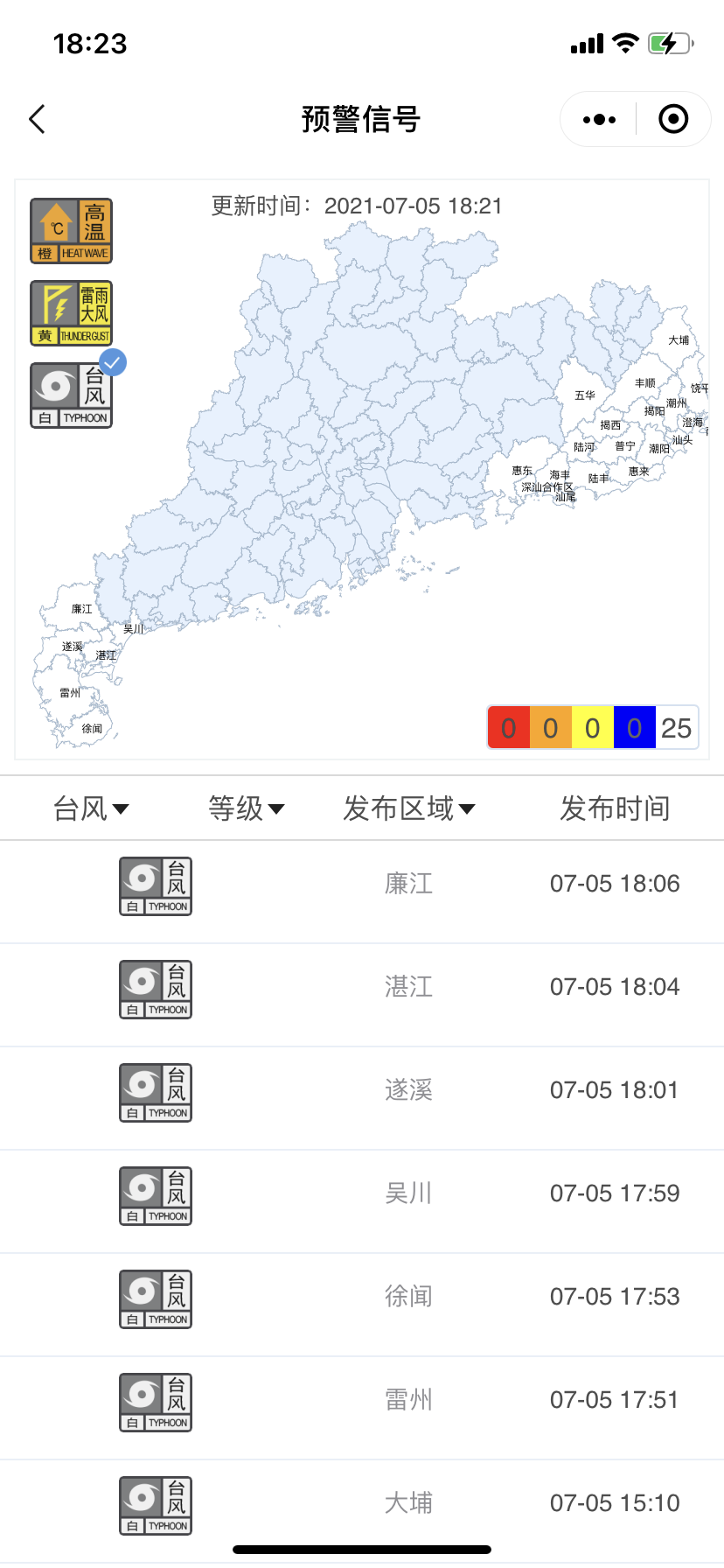724x1568 pixels.
Task: Open the mini program more-options menu
Action: coord(599,119)
